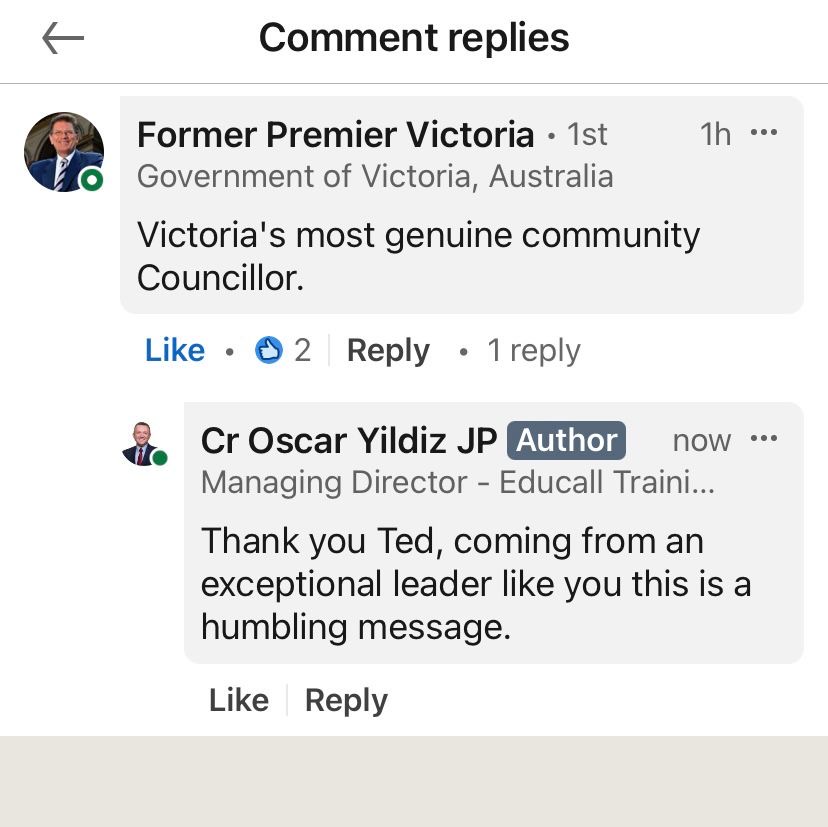The height and width of the screenshot is (827, 828).
Task: Like Cr Oscar Yildiz's reply
Action: point(238,700)
